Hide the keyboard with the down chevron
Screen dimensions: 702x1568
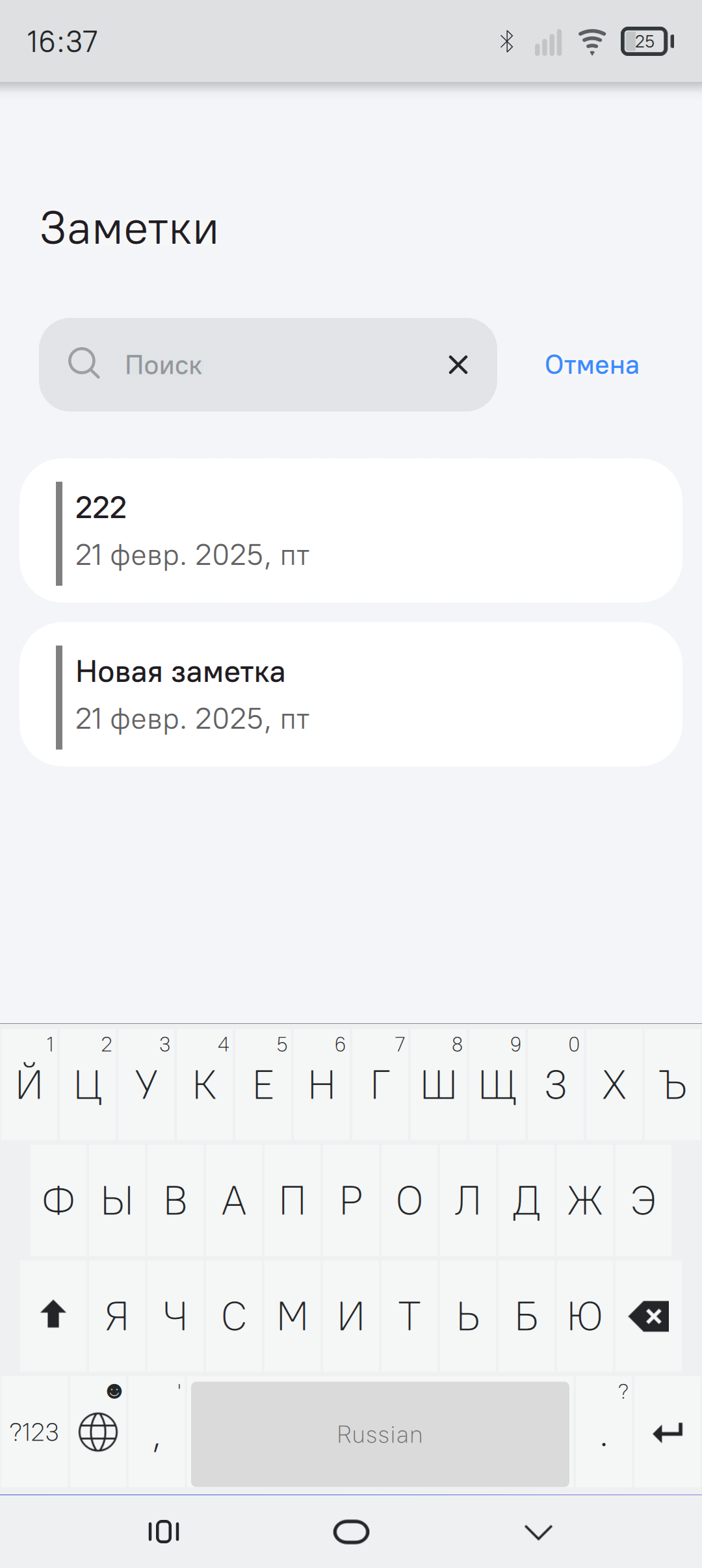538,1532
